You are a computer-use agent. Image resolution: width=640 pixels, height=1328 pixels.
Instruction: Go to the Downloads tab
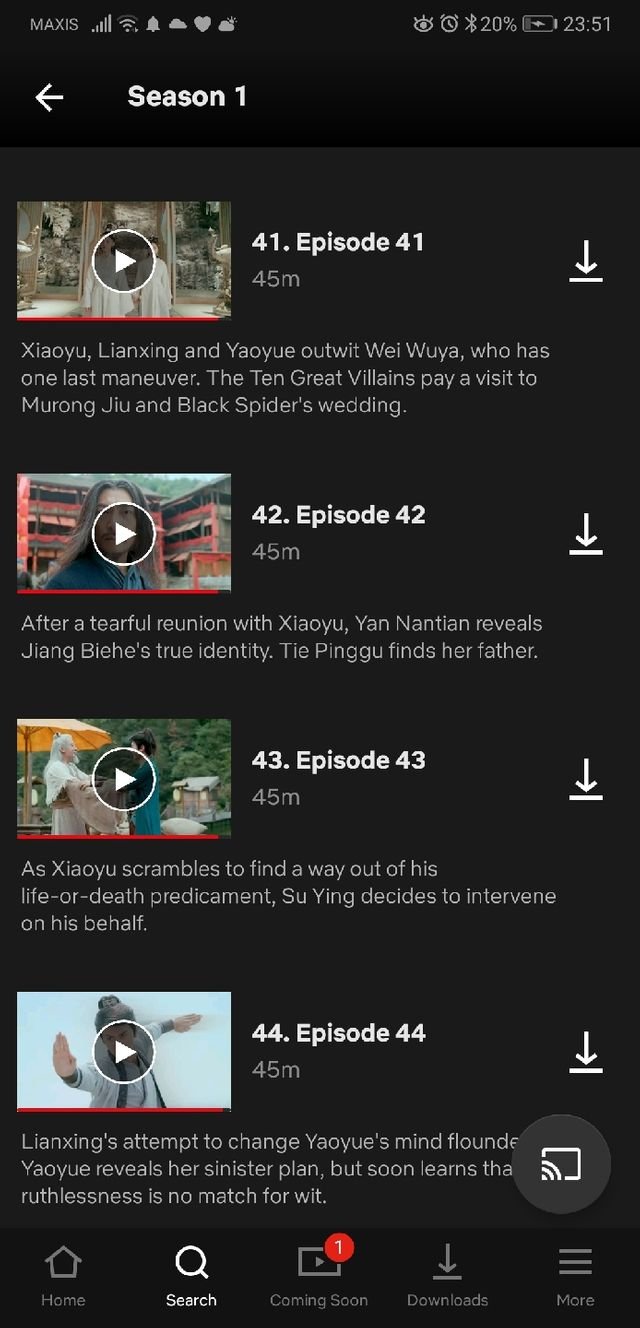[x=447, y=1276]
